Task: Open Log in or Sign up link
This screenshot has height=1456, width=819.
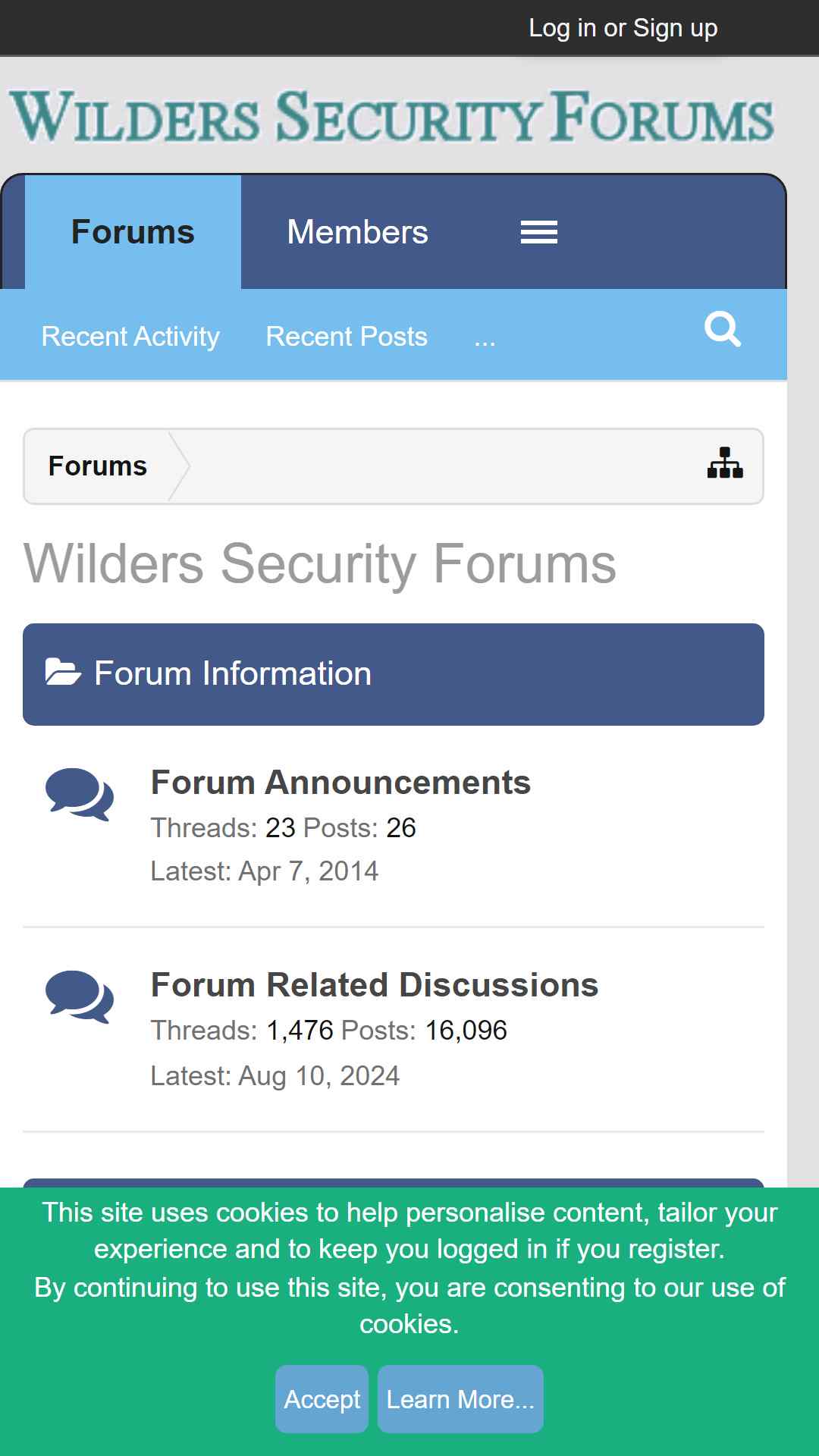Action: [x=623, y=28]
